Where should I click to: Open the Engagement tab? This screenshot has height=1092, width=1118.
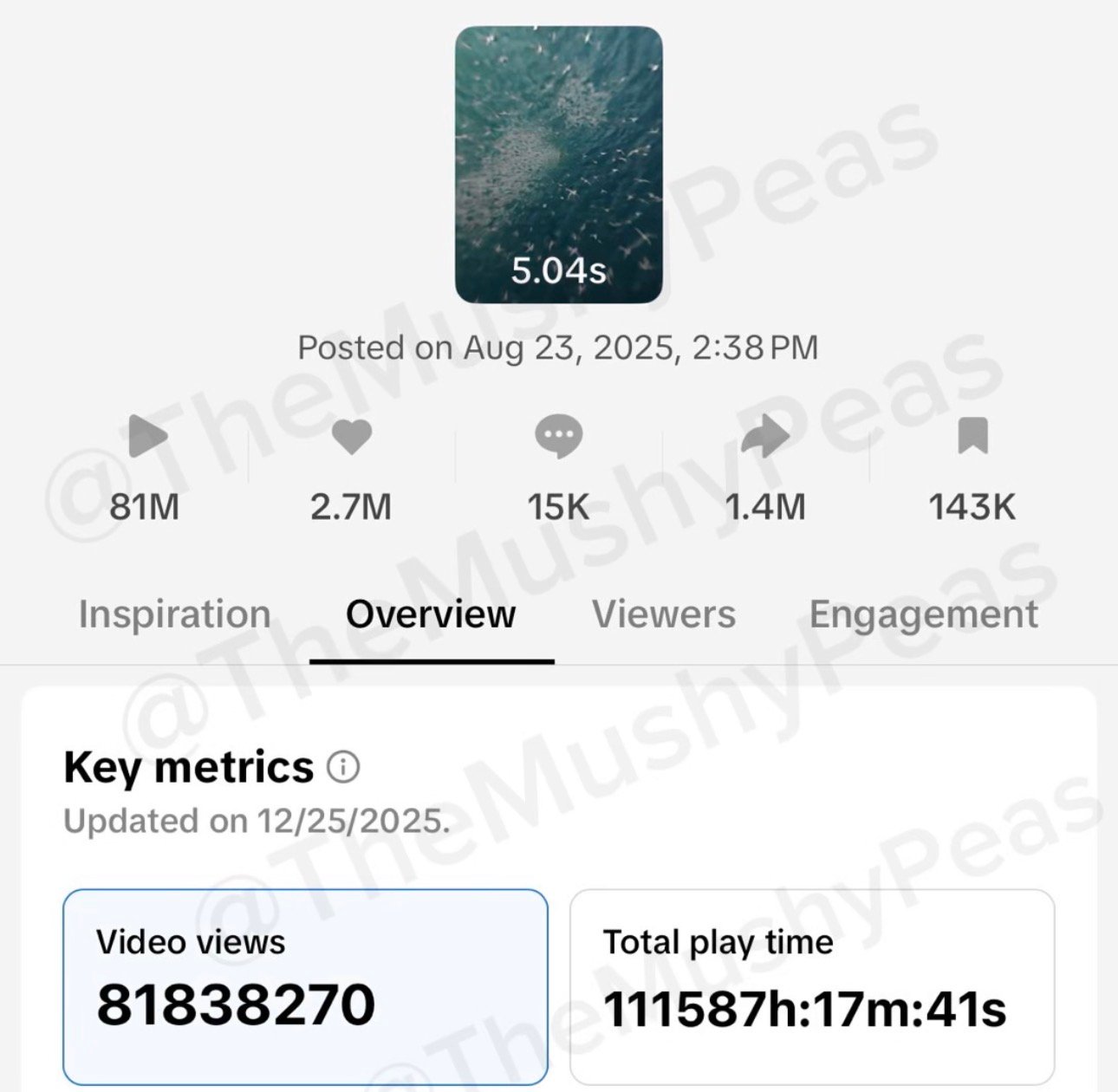(923, 614)
